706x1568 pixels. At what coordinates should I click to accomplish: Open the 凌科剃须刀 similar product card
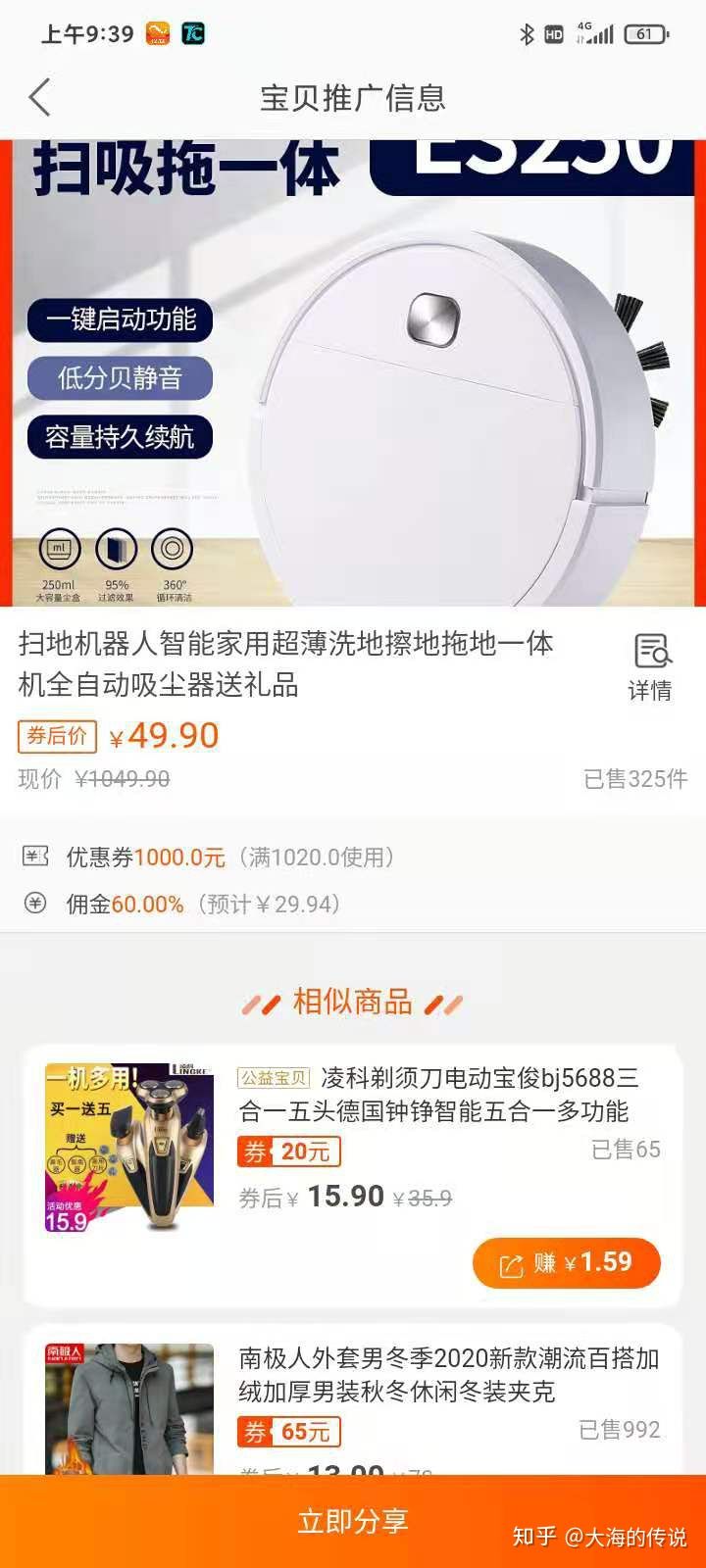coord(437,1095)
